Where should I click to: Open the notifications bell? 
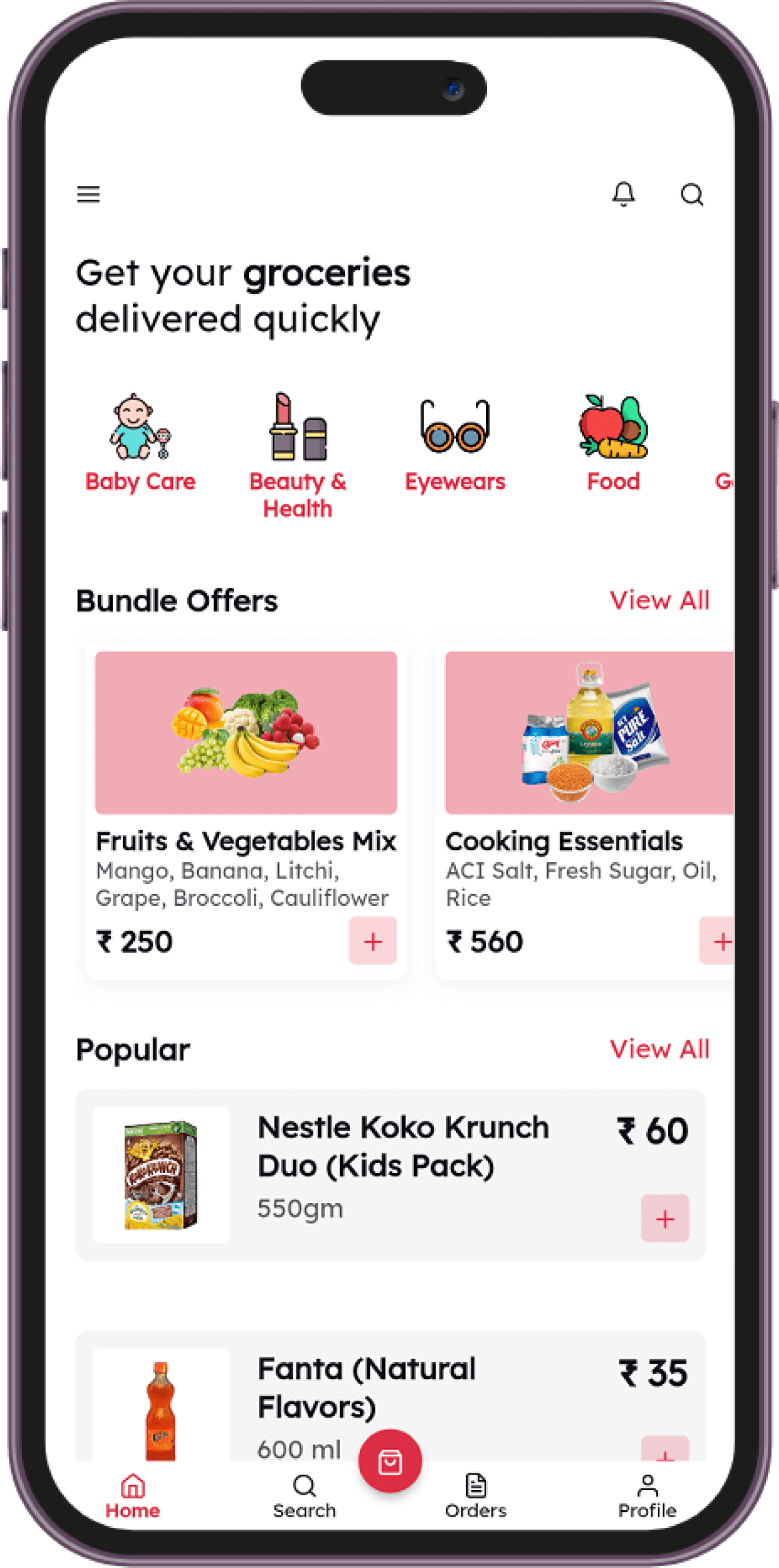pyautogui.click(x=623, y=194)
